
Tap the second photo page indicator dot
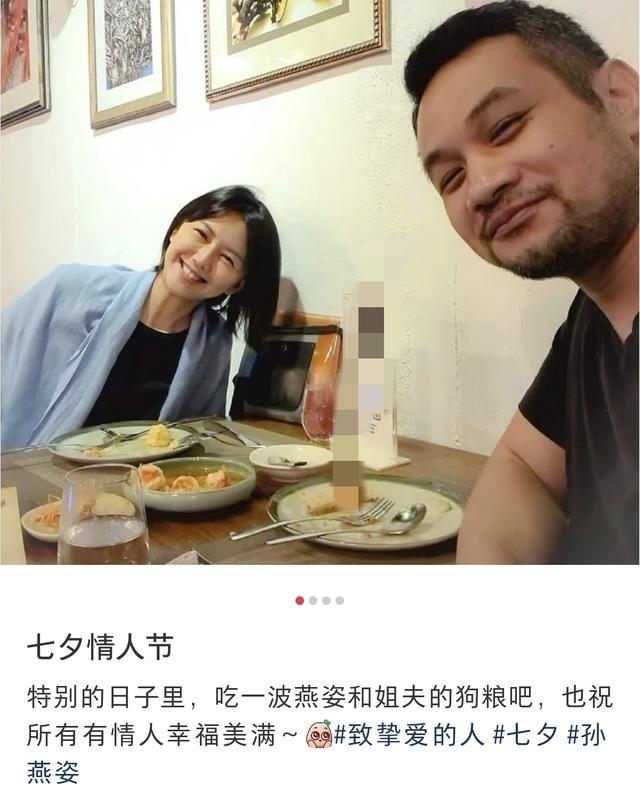[x=313, y=600]
